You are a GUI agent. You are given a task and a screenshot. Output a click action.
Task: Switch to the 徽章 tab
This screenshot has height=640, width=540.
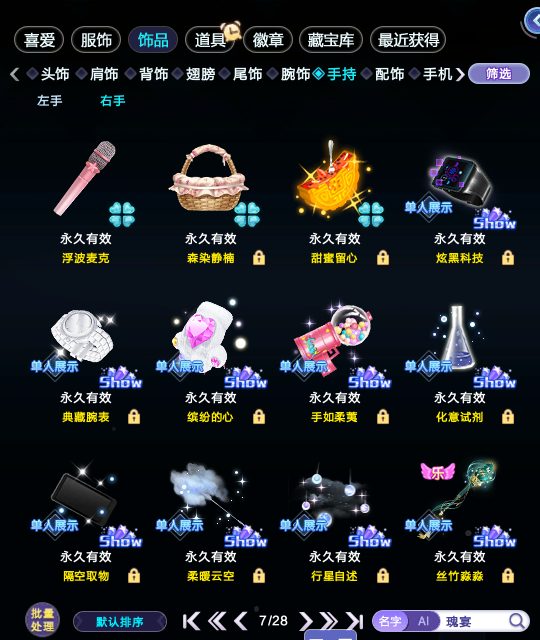268,40
